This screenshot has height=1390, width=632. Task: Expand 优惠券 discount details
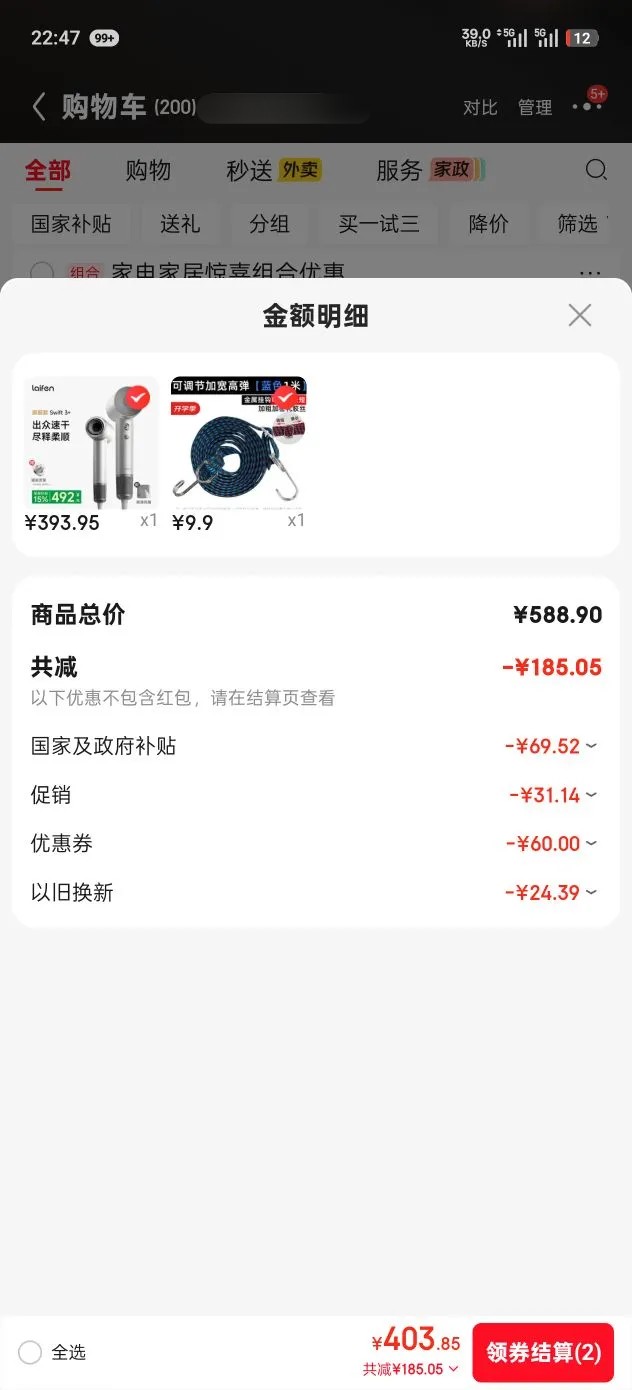pos(315,844)
